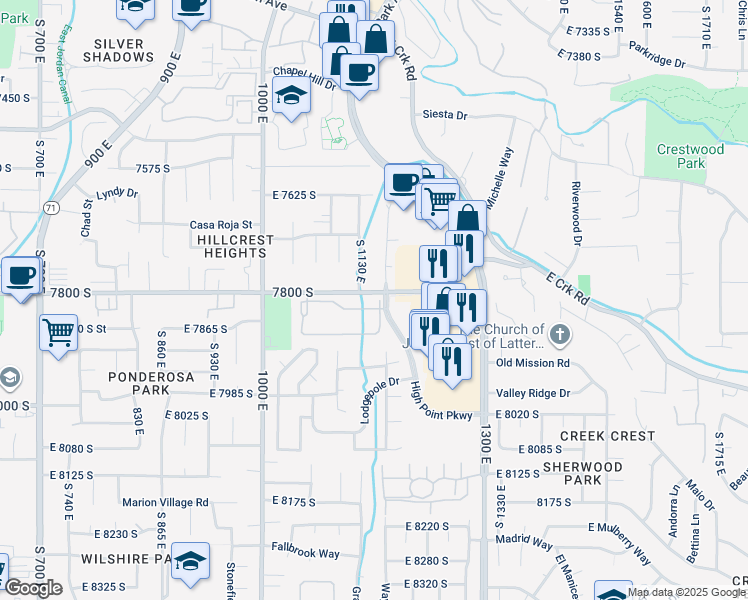
Task: Select the shopping cart marker near Michelle Way
Action: pyautogui.click(x=440, y=200)
